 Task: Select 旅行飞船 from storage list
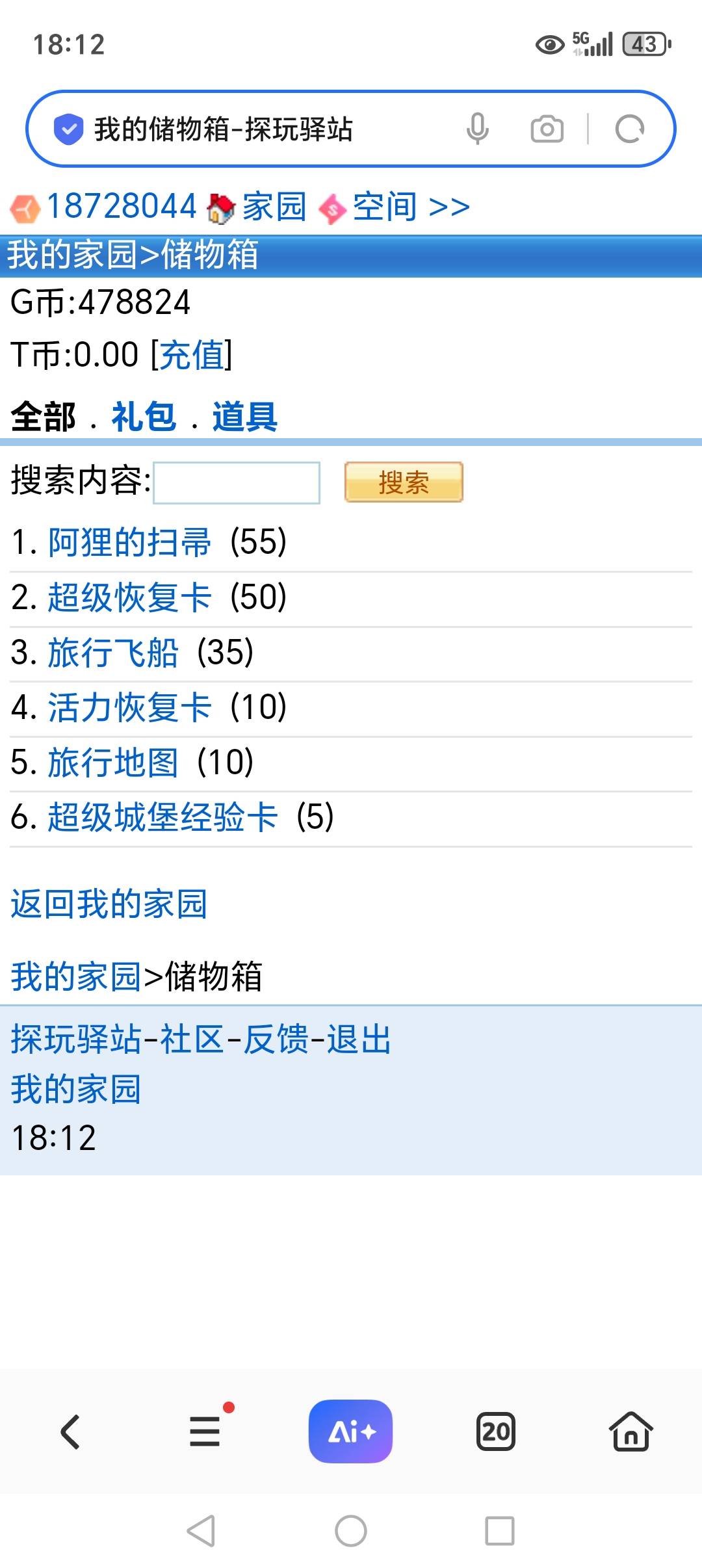113,653
